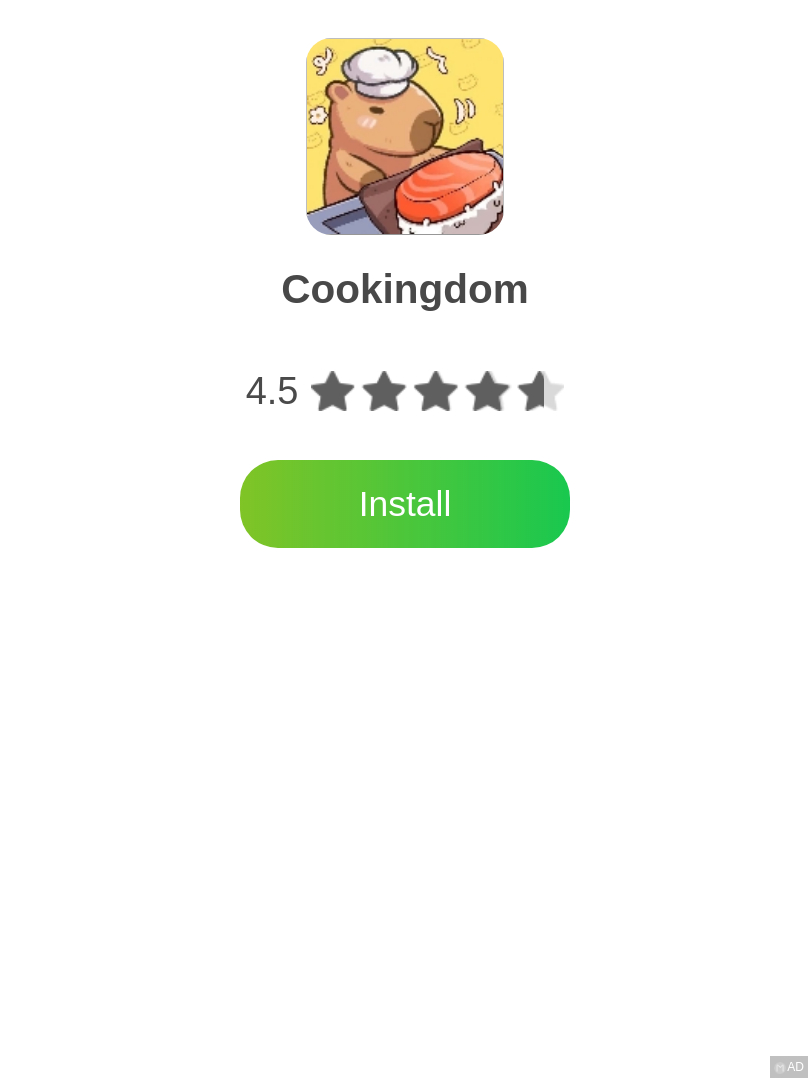Open the Cookingdom app icon
Image resolution: width=810 pixels, height=1080 pixels.
[405, 137]
